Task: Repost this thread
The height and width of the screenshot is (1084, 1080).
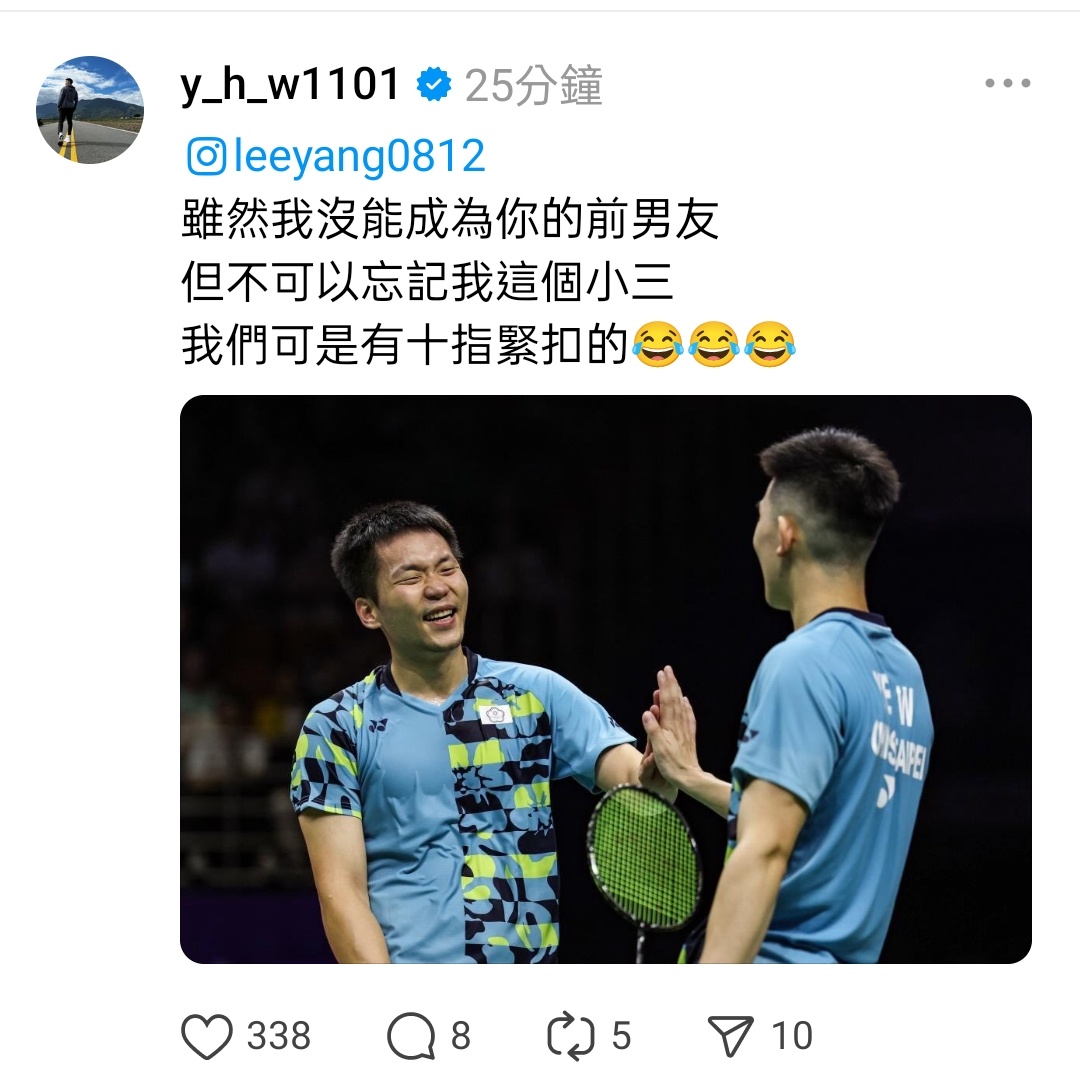Action: tap(571, 1036)
